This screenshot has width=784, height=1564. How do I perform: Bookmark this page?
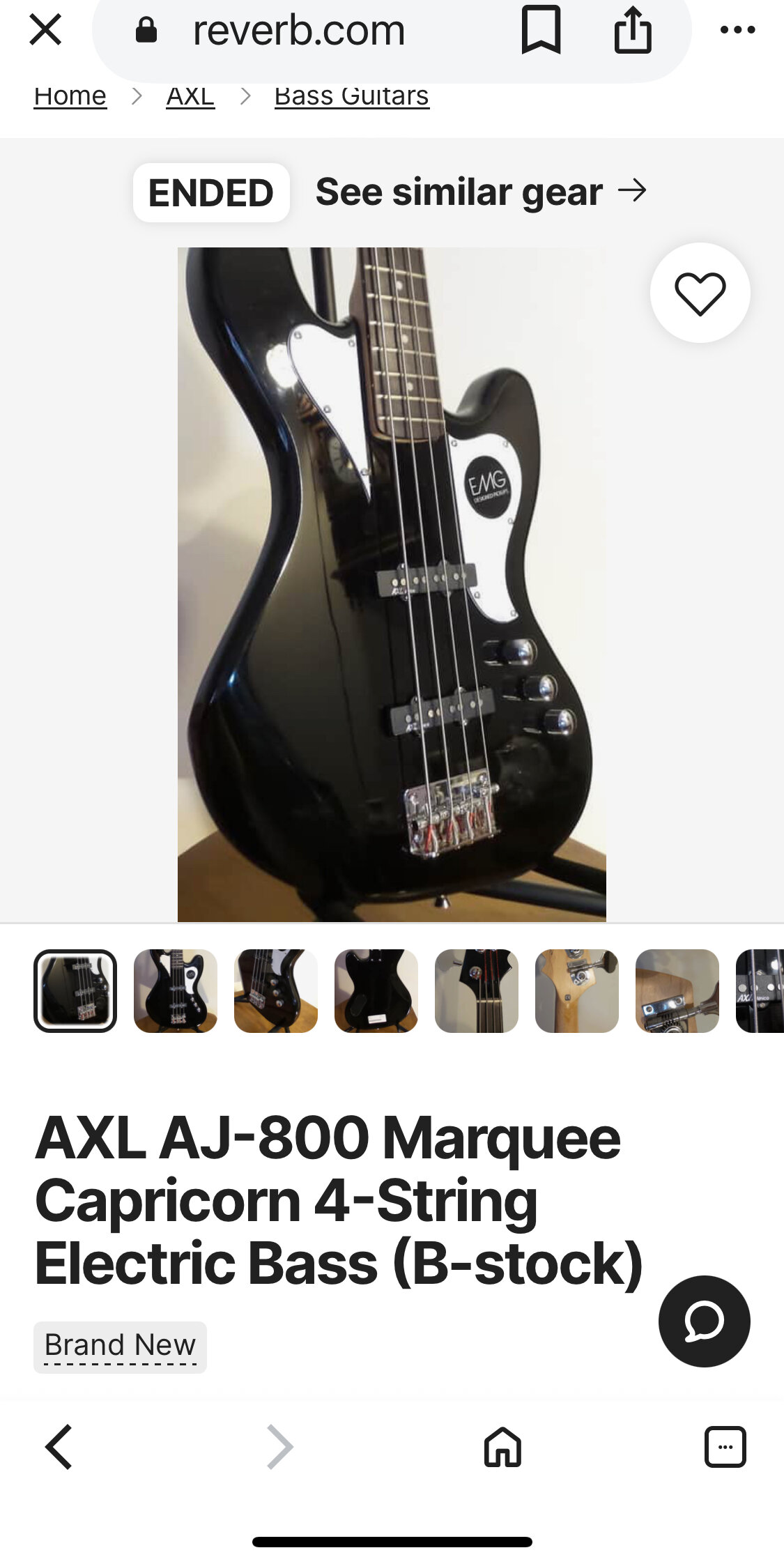541,30
